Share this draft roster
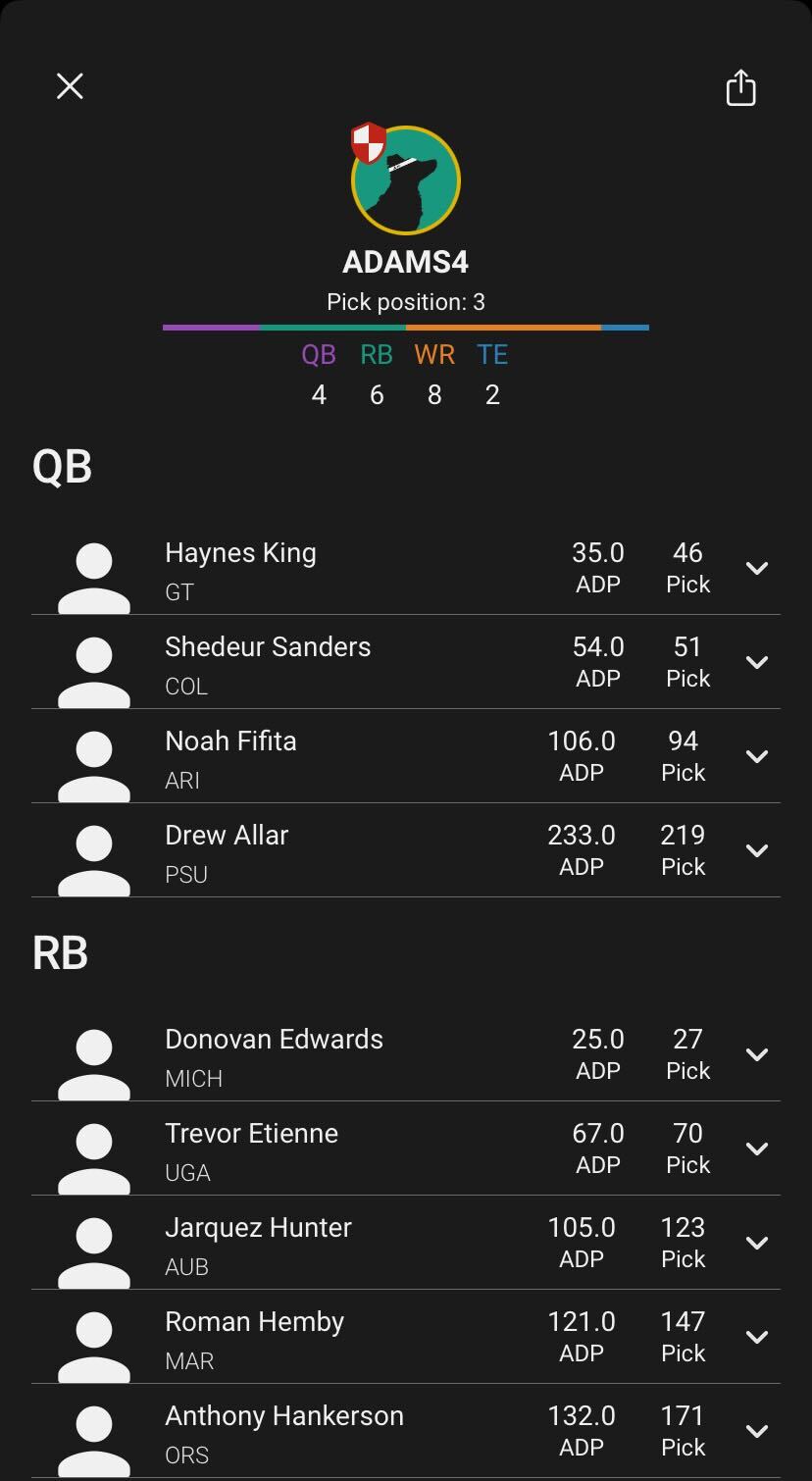This screenshot has height=1481, width=812. click(740, 87)
